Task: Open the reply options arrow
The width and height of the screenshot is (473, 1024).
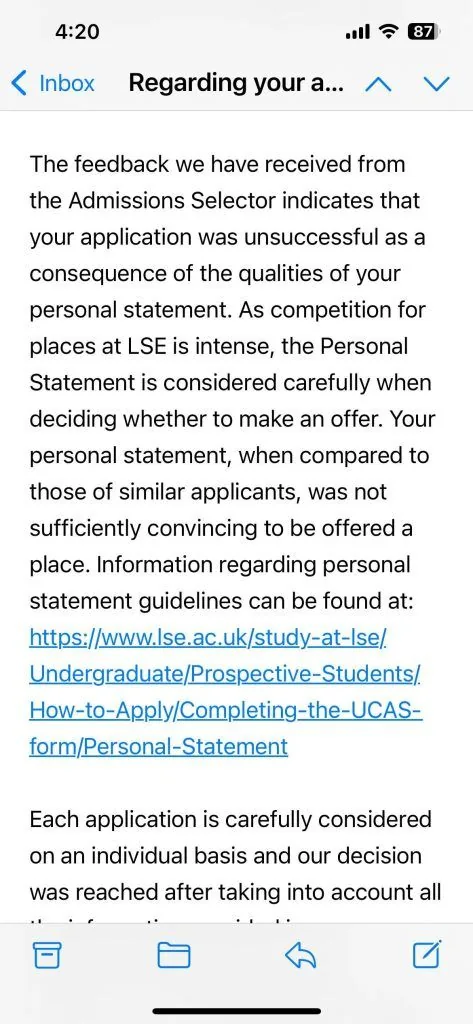Action: point(301,956)
